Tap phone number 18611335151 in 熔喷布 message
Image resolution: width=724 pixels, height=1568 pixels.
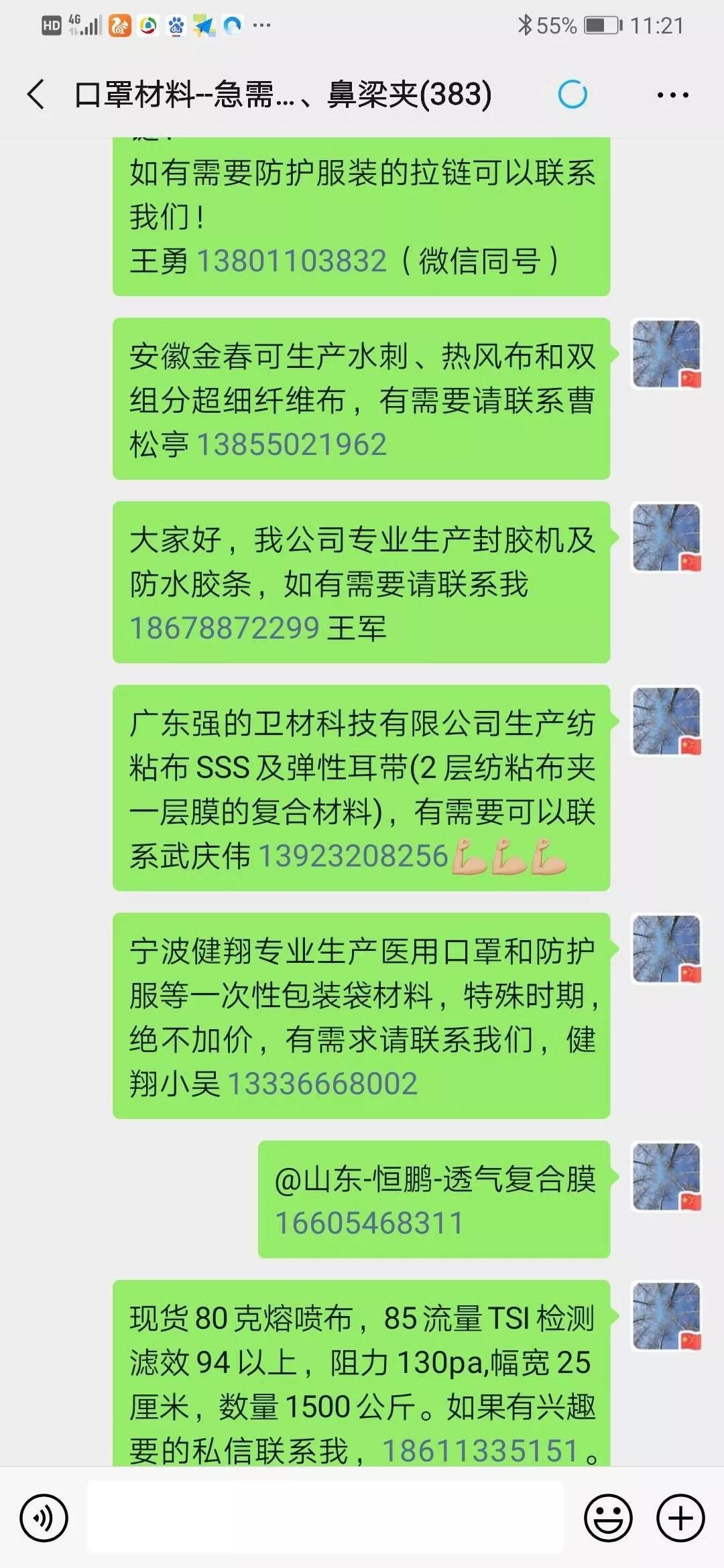(480, 1451)
